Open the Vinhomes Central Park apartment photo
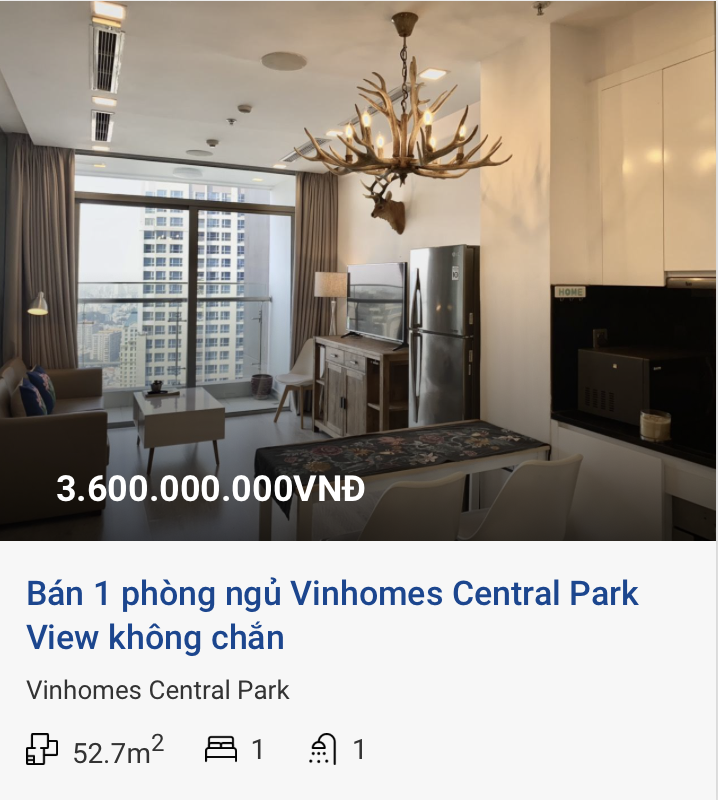This screenshot has height=800, width=718. pyautogui.click(x=359, y=270)
